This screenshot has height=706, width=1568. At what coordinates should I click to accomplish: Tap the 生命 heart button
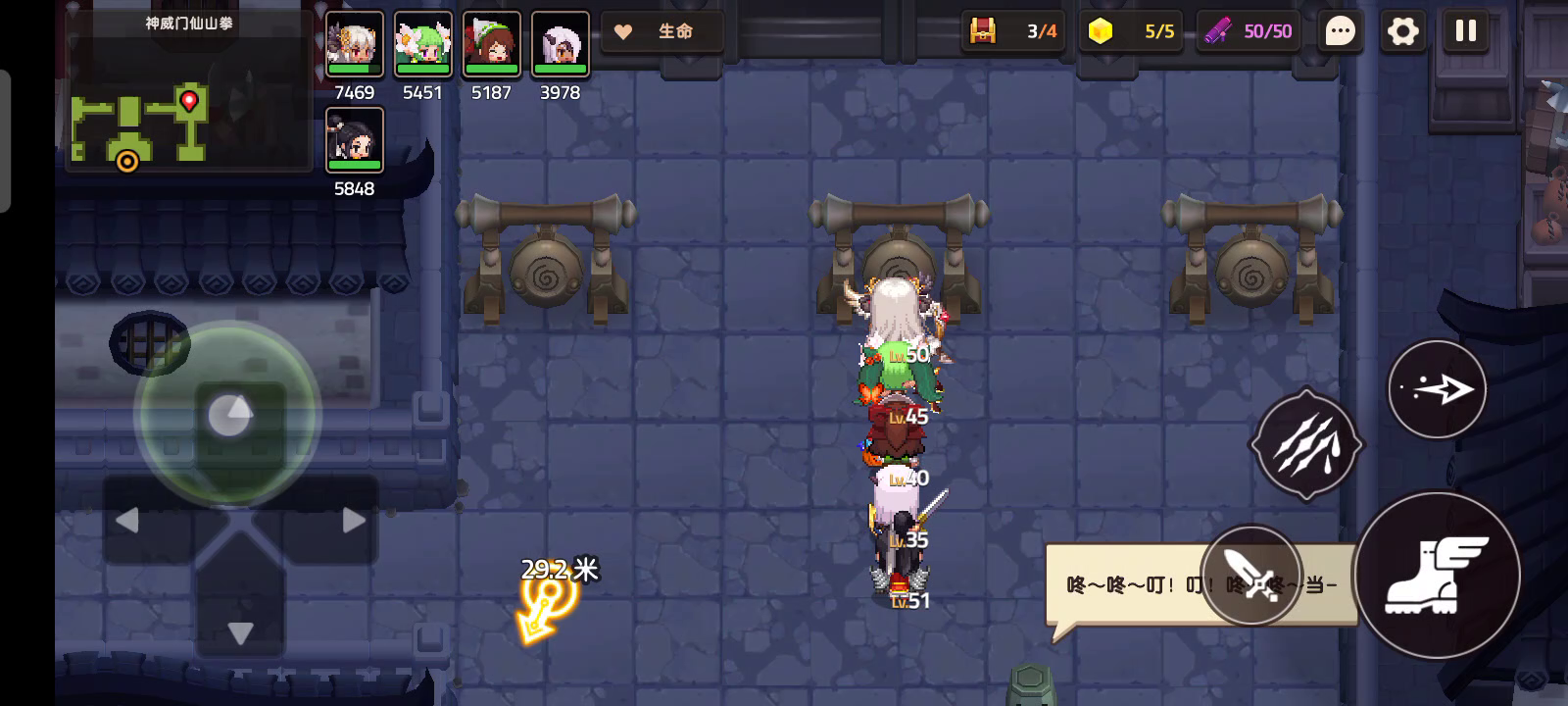coord(661,31)
